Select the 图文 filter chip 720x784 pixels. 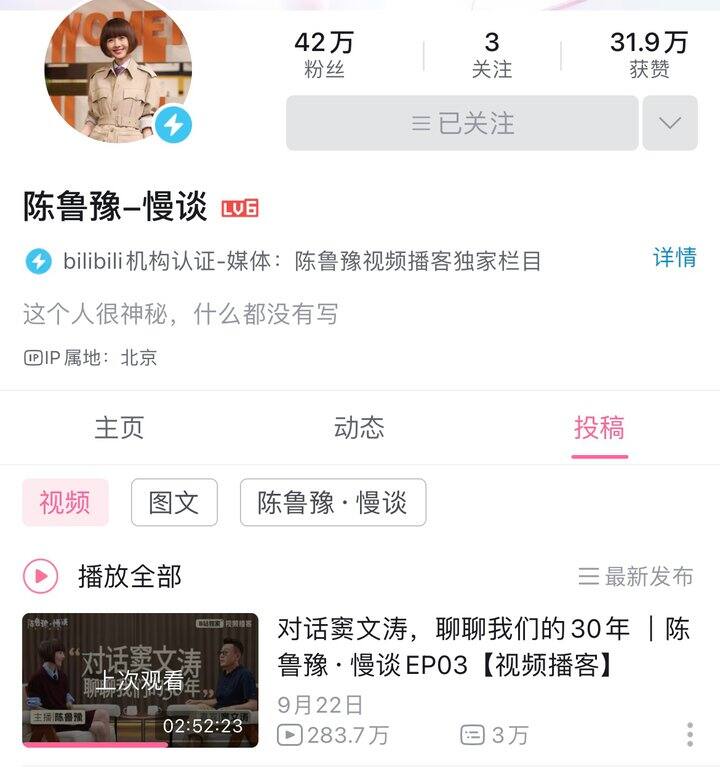point(174,502)
